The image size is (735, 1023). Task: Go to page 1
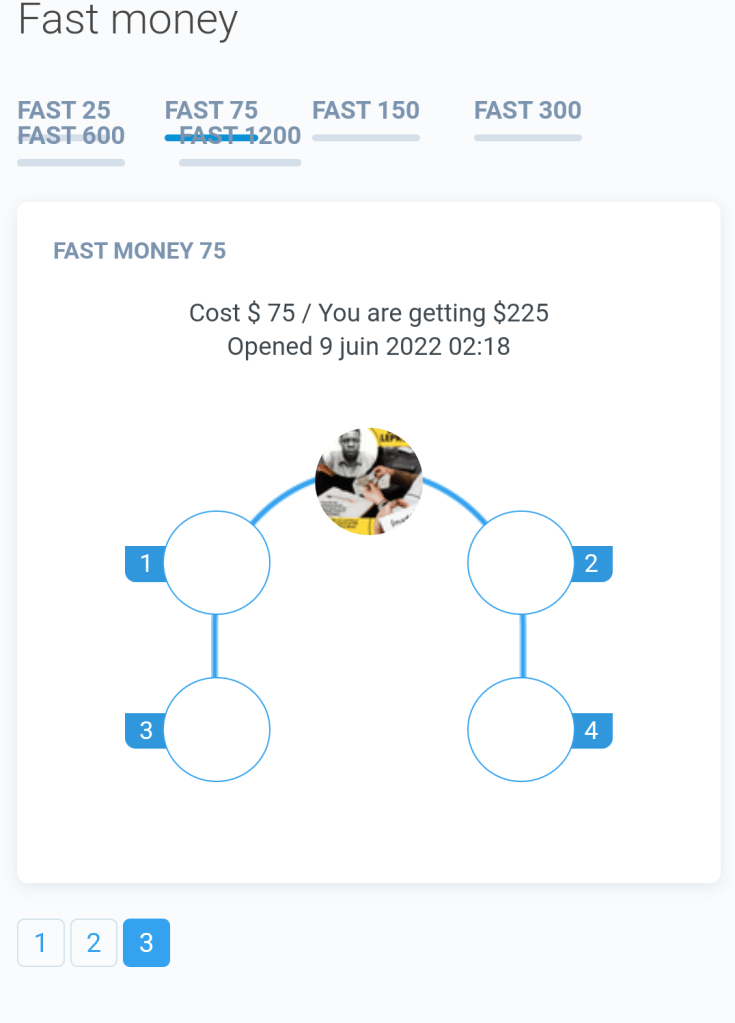pos(41,943)
